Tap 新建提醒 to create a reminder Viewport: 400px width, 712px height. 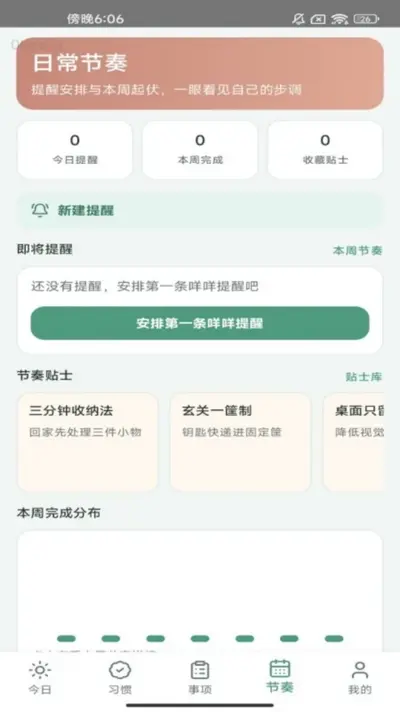(x=200, y=210)
